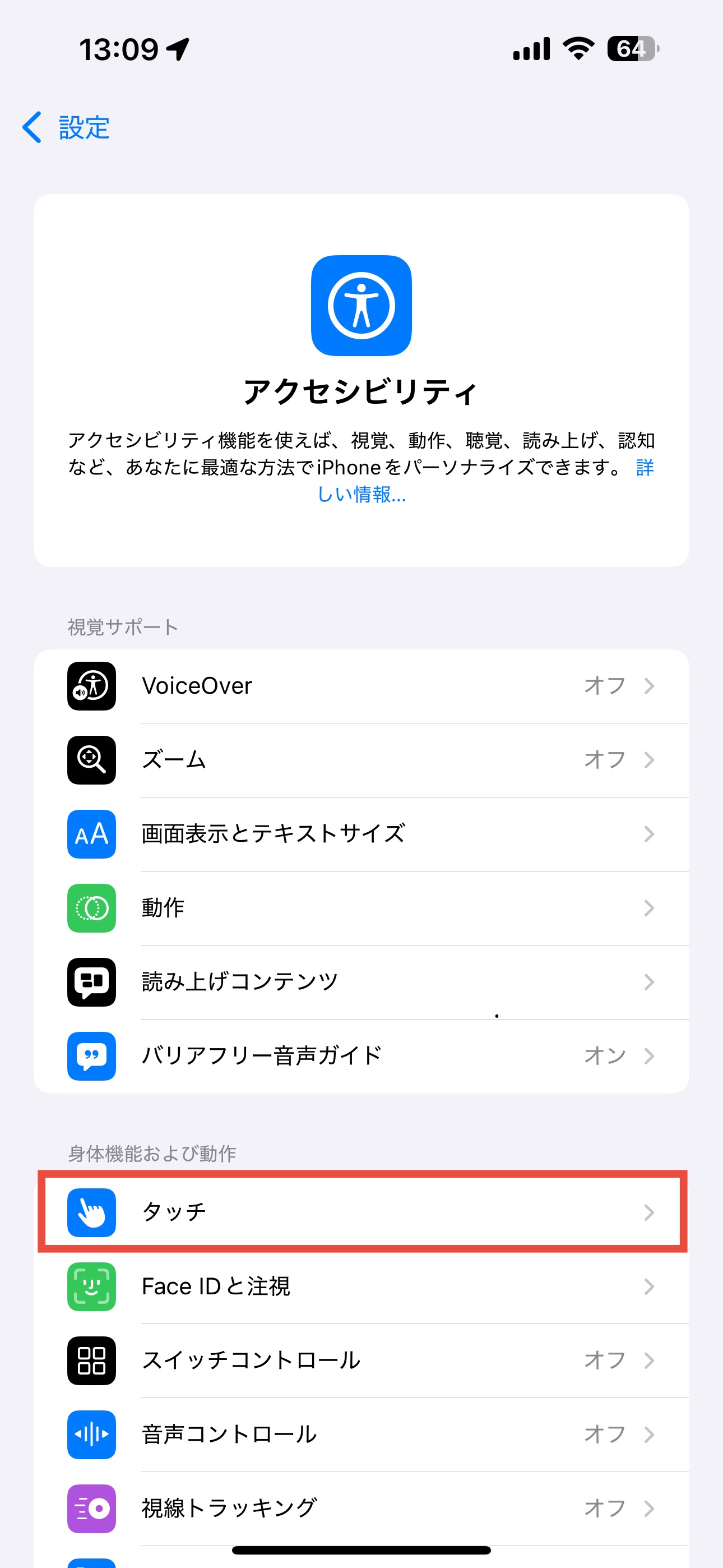
Task: Open バリアフリー音声ガイド settings
Action: click(x=361, y=1055)
